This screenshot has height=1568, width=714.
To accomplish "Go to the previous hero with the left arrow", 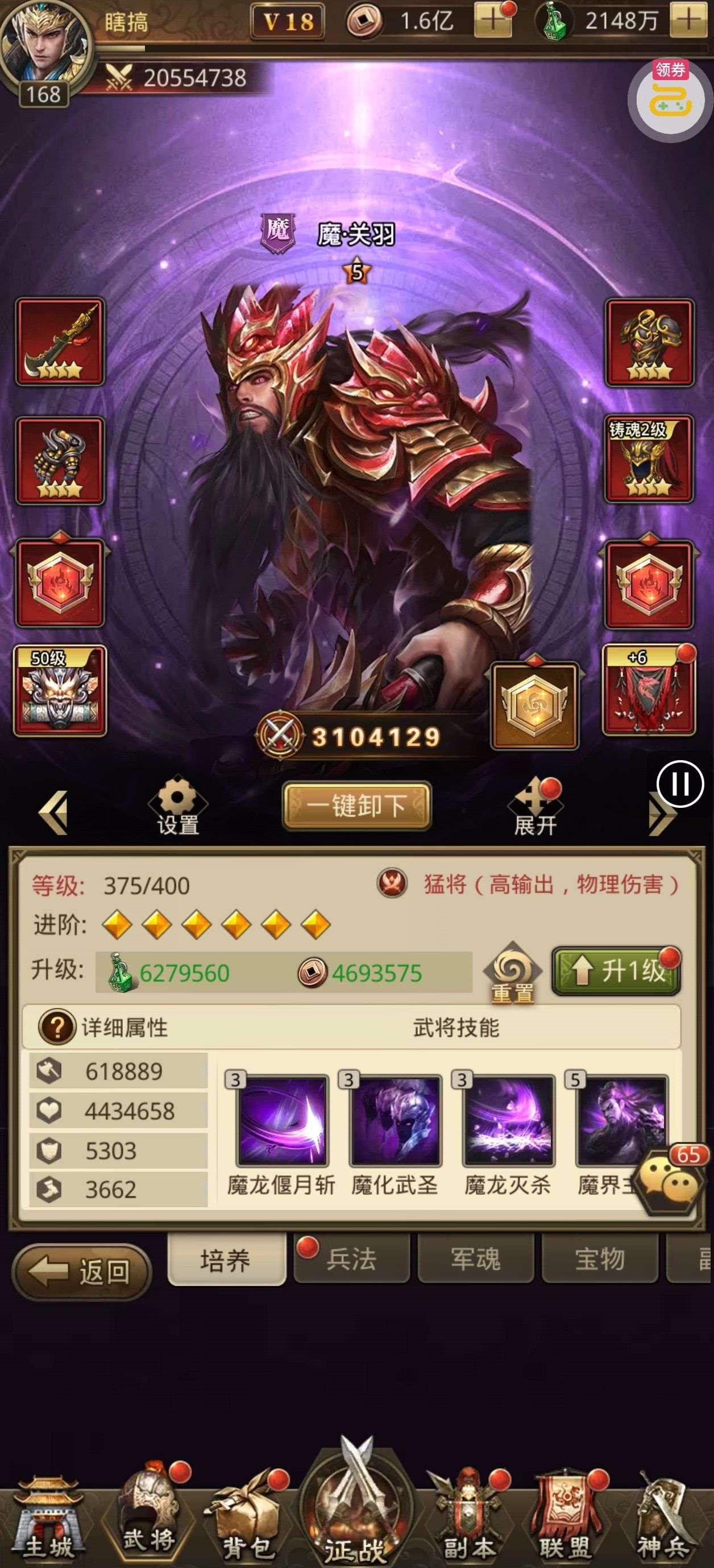I will click(x=53, y=812).
